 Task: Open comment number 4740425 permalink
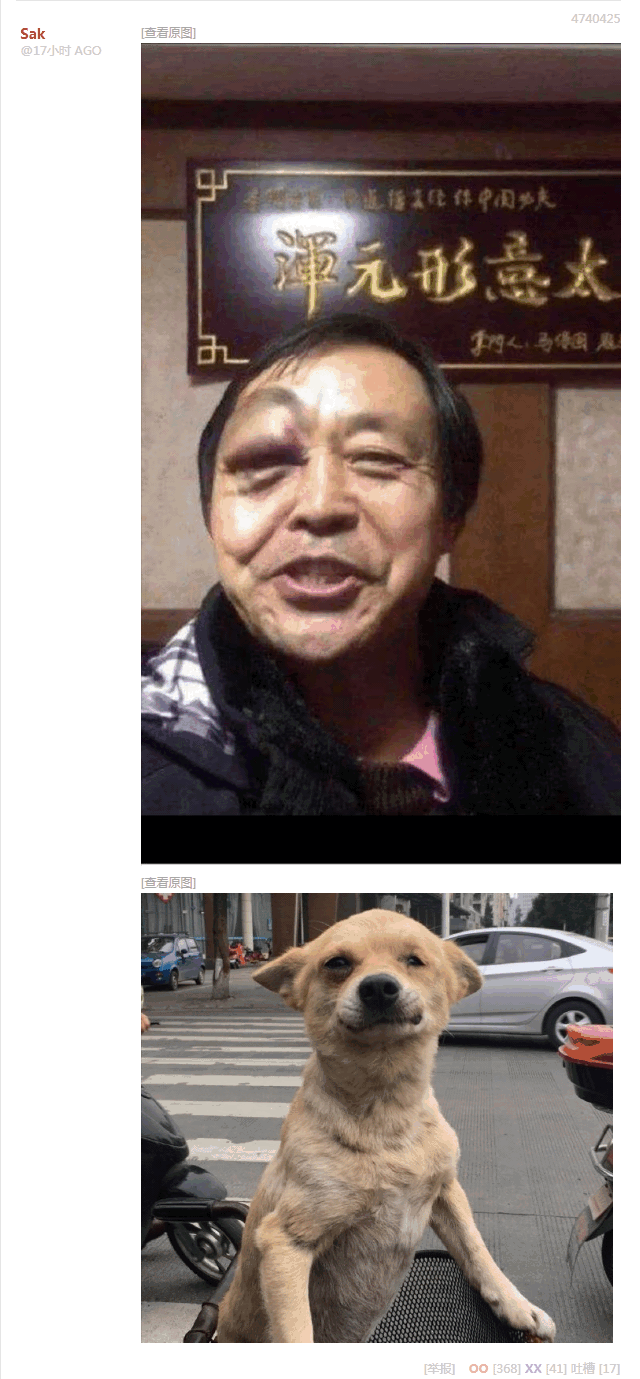click(595, 18)
